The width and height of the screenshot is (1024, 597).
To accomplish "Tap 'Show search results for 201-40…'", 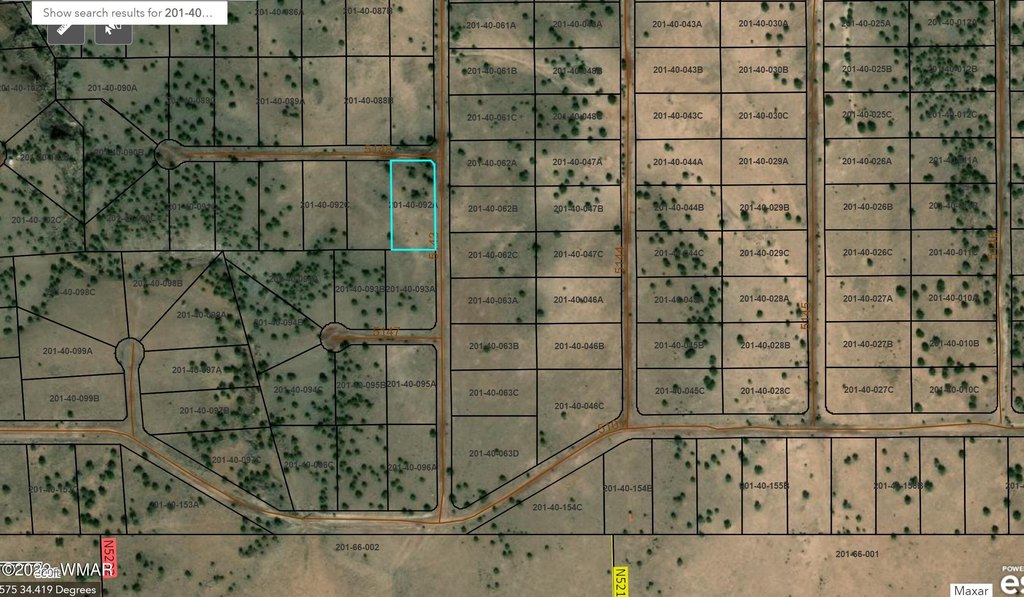I will (x=128, y=13).
